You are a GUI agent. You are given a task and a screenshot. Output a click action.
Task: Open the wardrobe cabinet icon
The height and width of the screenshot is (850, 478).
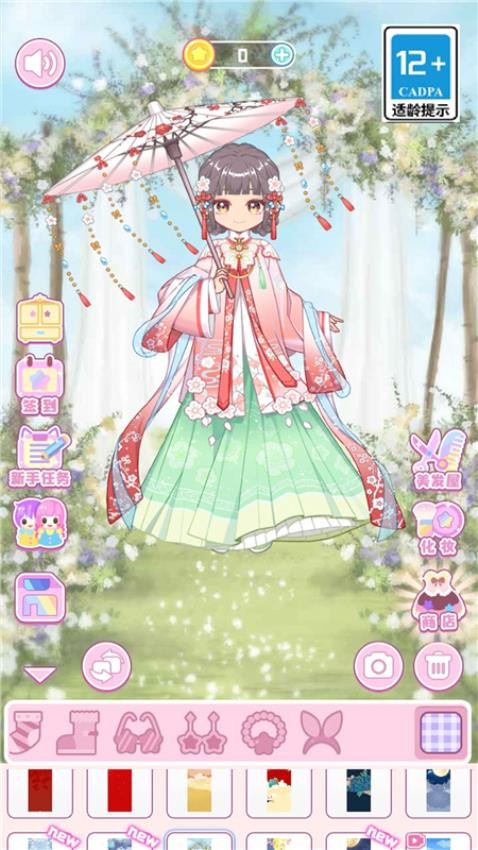pos(40,319)
